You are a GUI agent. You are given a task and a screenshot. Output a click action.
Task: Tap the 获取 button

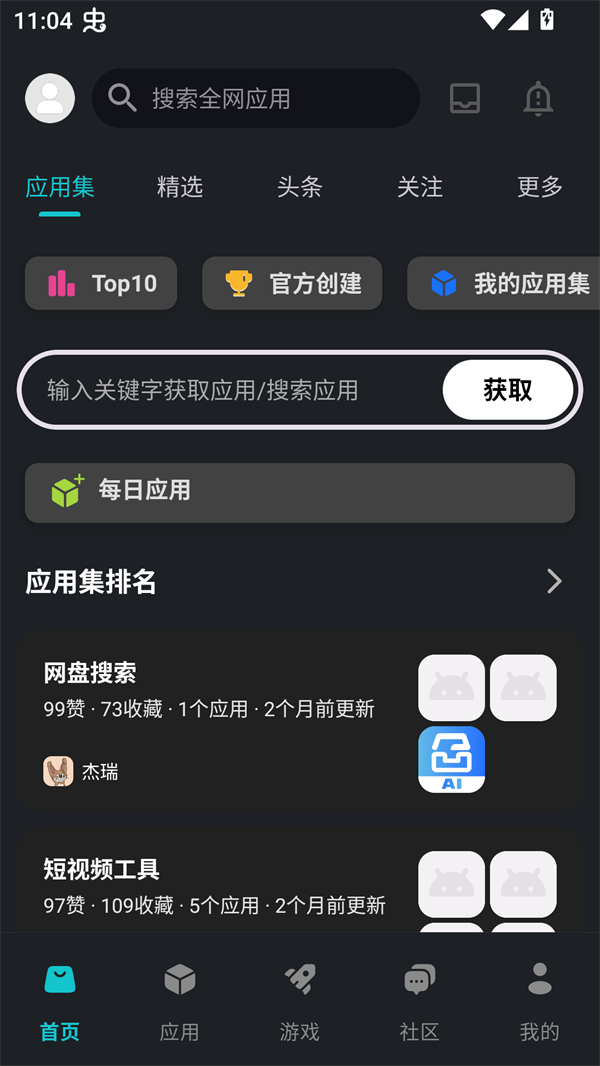pos(508,390)
